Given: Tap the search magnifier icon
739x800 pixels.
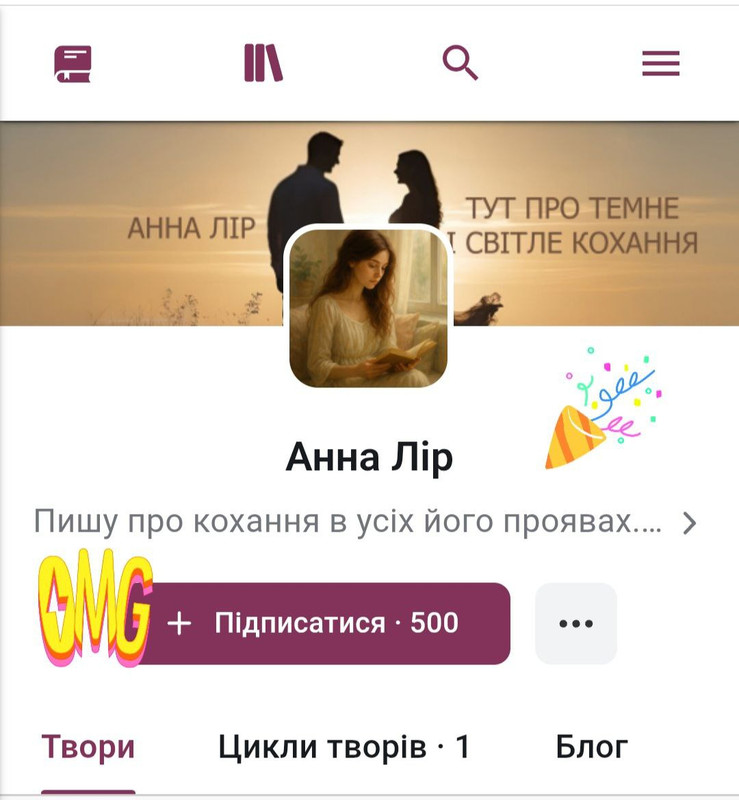Looking at the screenshot, I should click(460, 64).
